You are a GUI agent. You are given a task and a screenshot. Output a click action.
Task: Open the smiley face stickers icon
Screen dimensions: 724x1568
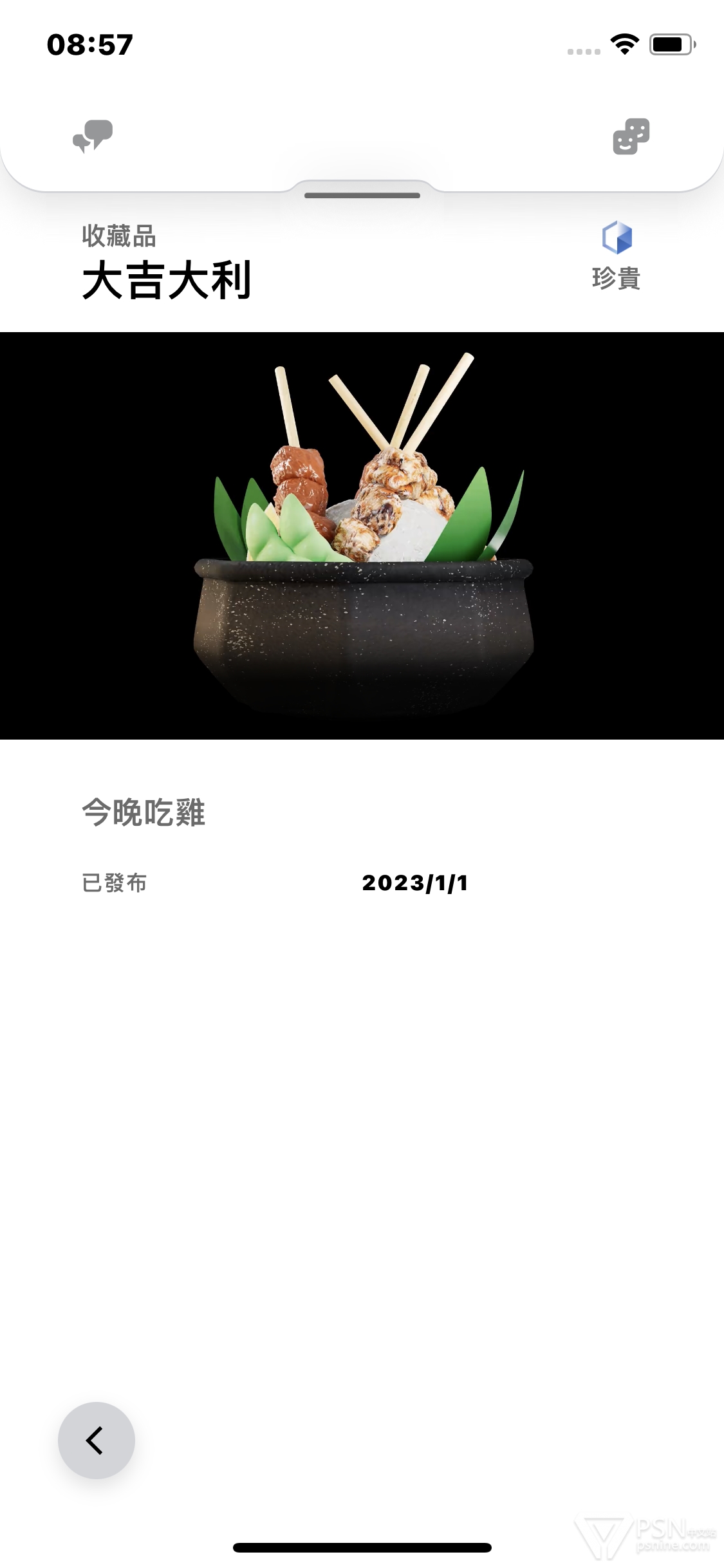pos(631,136)
